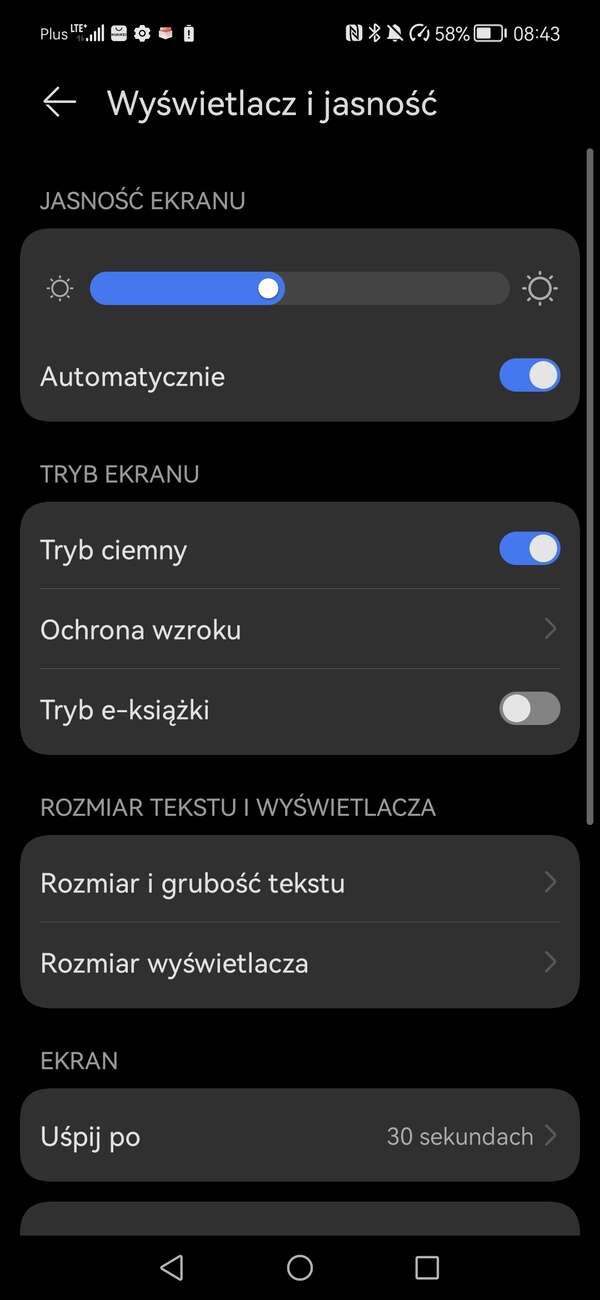The image size is (600, 1300).
Task: Disable the Automatycznie brightness switch
Action: point(529,376)
